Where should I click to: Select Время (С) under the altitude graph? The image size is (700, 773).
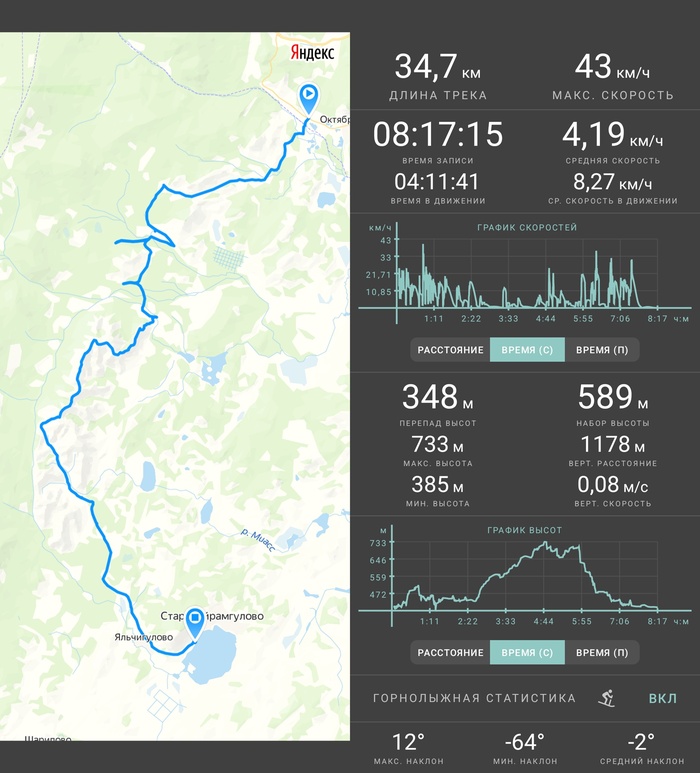(527, 653)
